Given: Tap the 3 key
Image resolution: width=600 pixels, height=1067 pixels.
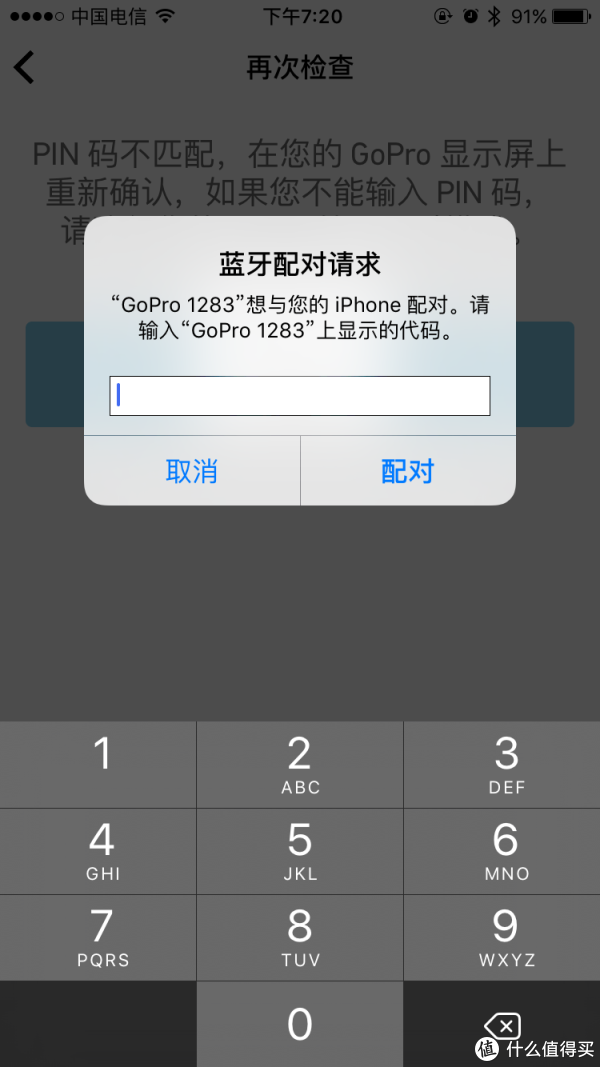Looking at the screenshot, I should pyautogui.click(x=506, y=764).
